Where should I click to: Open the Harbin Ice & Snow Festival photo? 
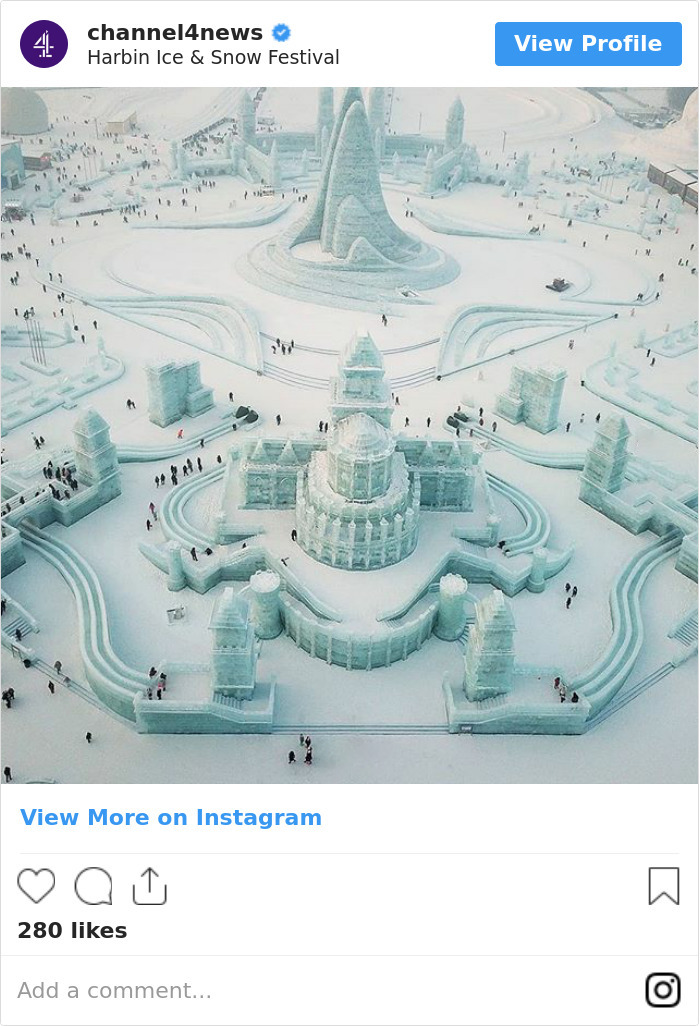click(x=350, y=435)
